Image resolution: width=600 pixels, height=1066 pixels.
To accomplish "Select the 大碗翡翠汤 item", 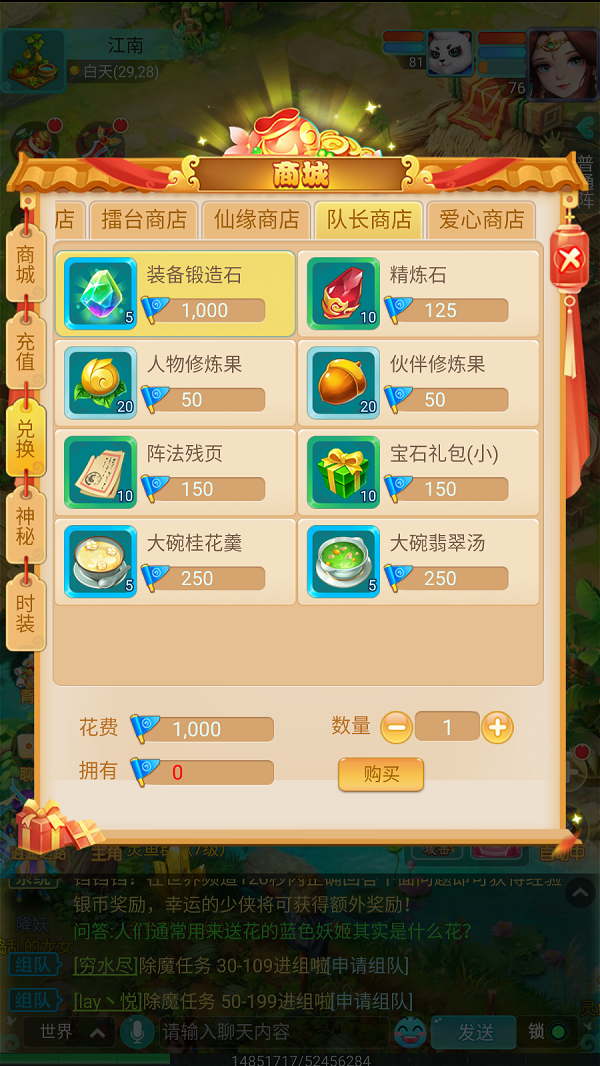I will point(418,561).
